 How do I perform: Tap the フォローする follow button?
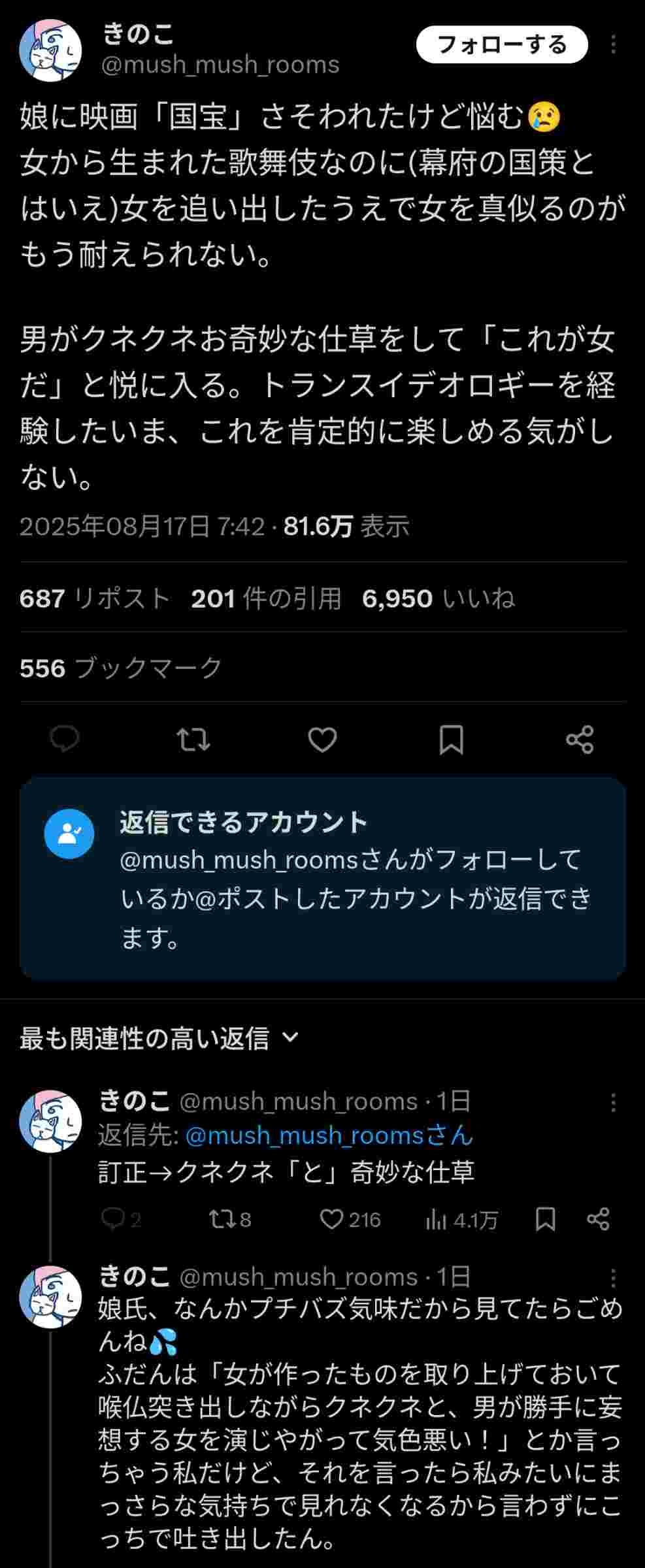click(x=501, y=45)
